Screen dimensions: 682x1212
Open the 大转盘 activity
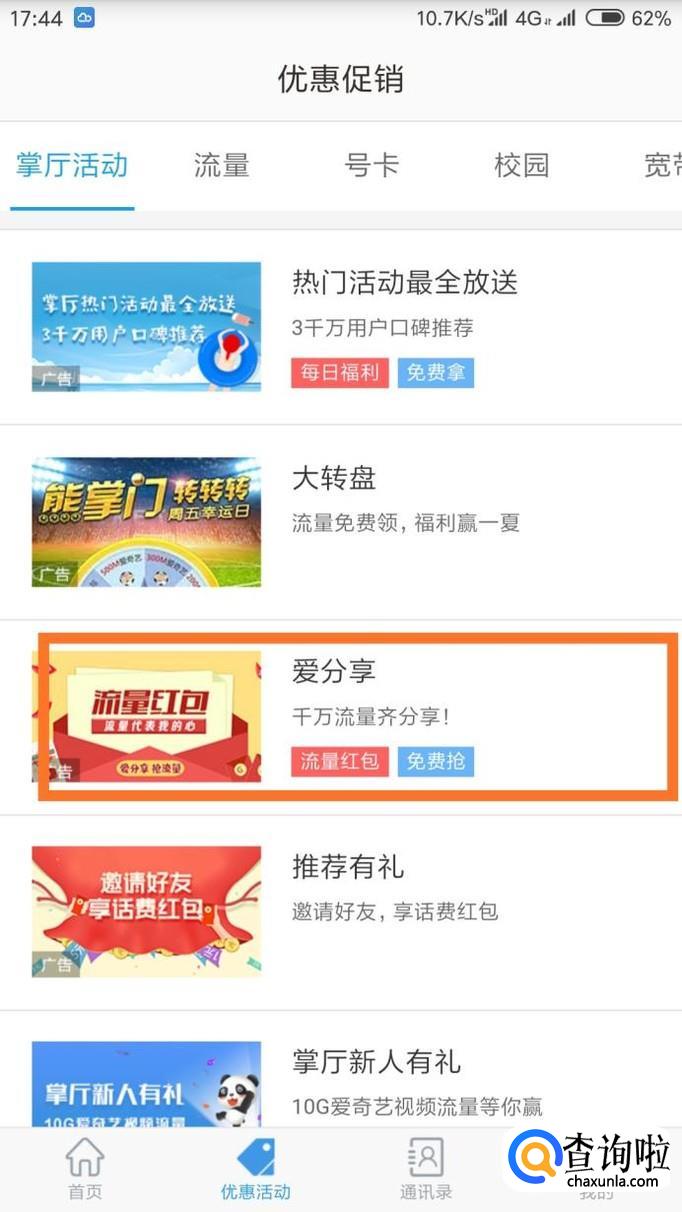click(x=341, y=522)
